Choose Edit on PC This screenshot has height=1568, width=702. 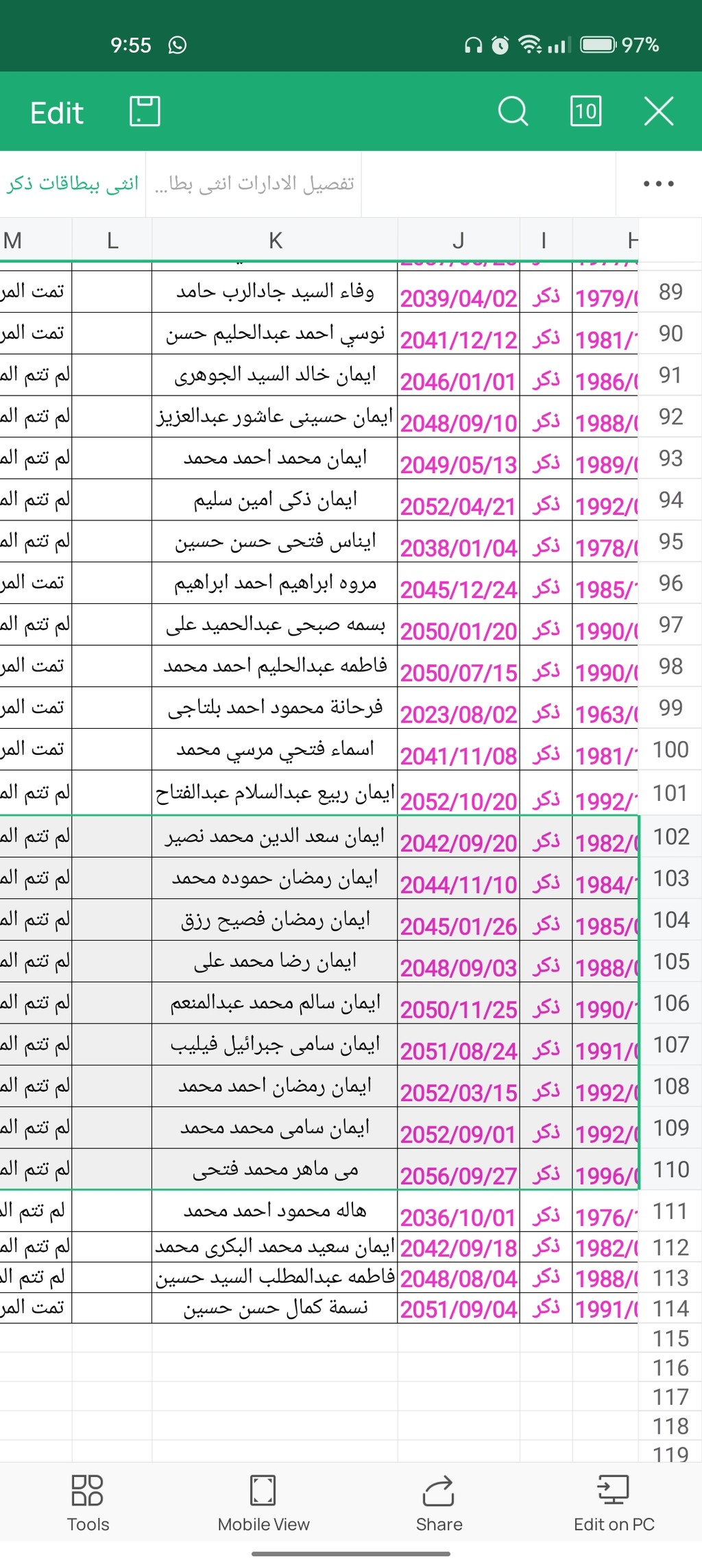click(x=614, y=1503)
